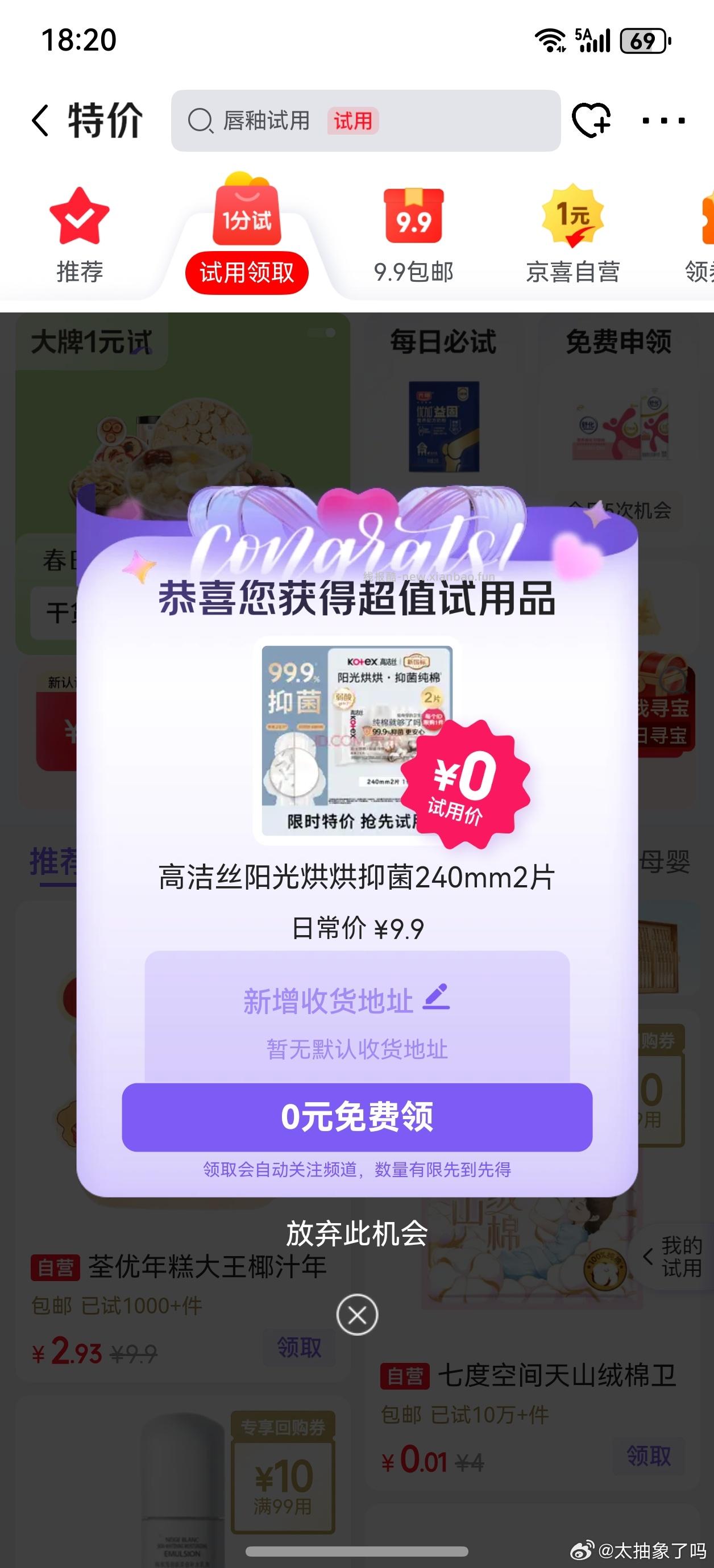Open the three-dot overflow menu

663,120
